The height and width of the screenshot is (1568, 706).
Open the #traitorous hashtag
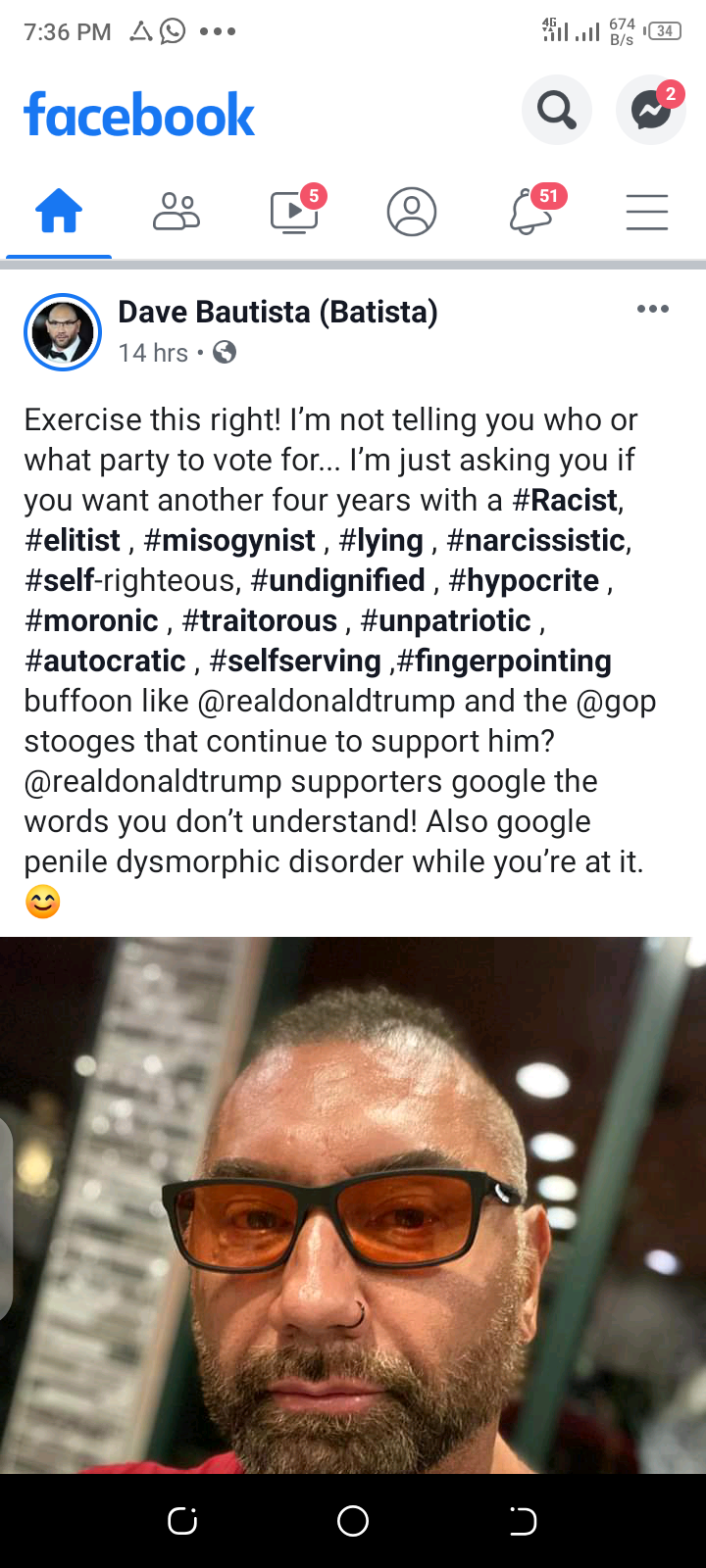pyautogui.click(x=260, y=620)
